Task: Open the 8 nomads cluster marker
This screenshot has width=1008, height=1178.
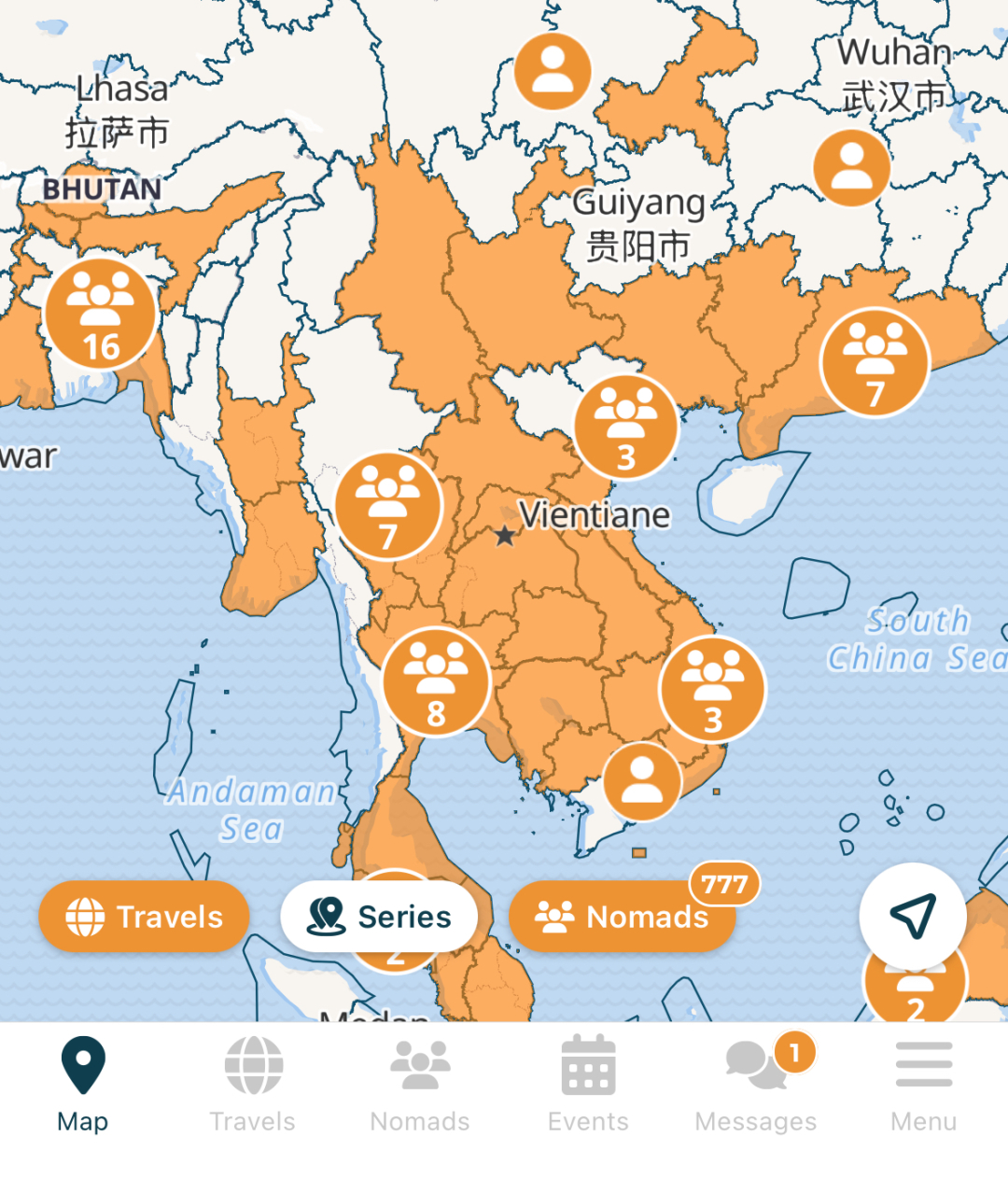Action: point(436,682)
